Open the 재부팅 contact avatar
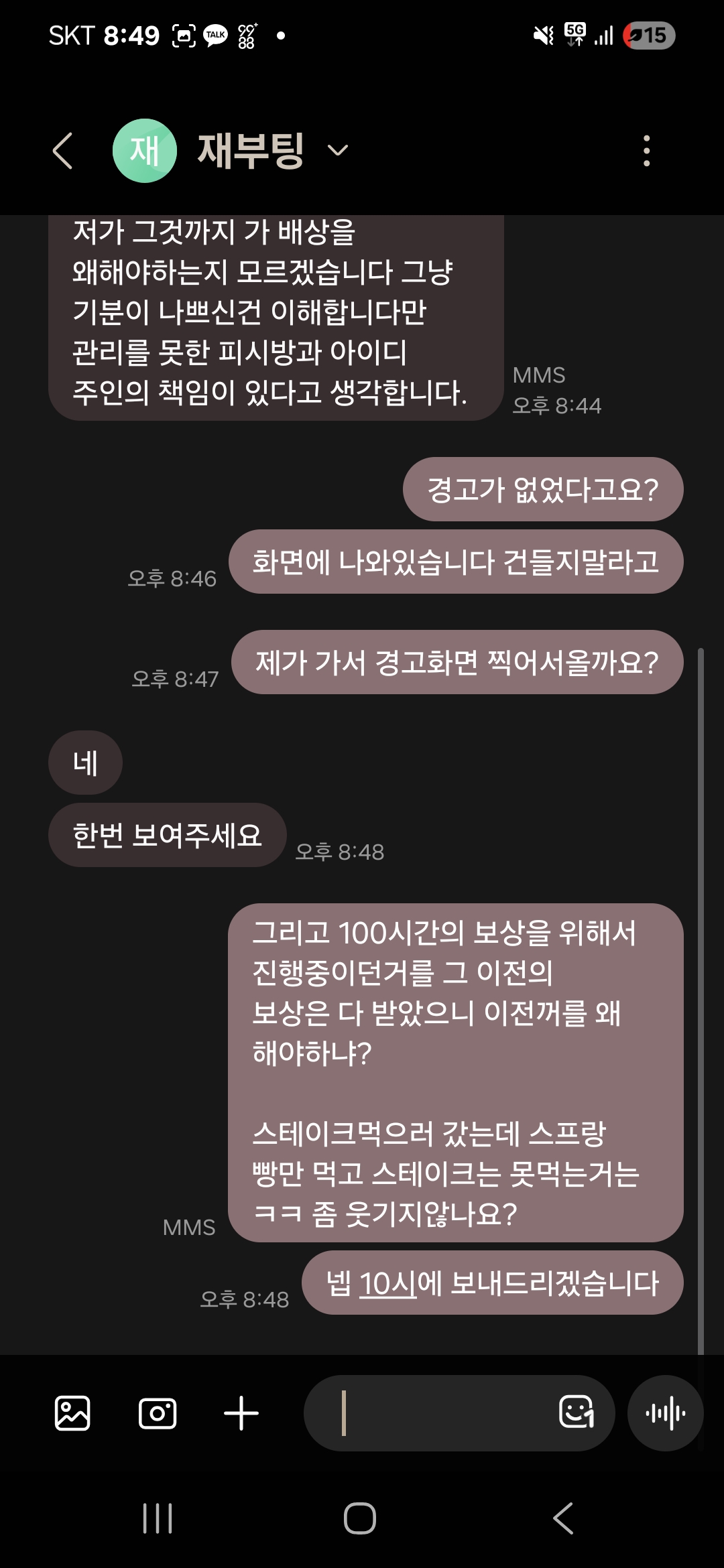Viewport: 724px width, 1568px height. 145,151
